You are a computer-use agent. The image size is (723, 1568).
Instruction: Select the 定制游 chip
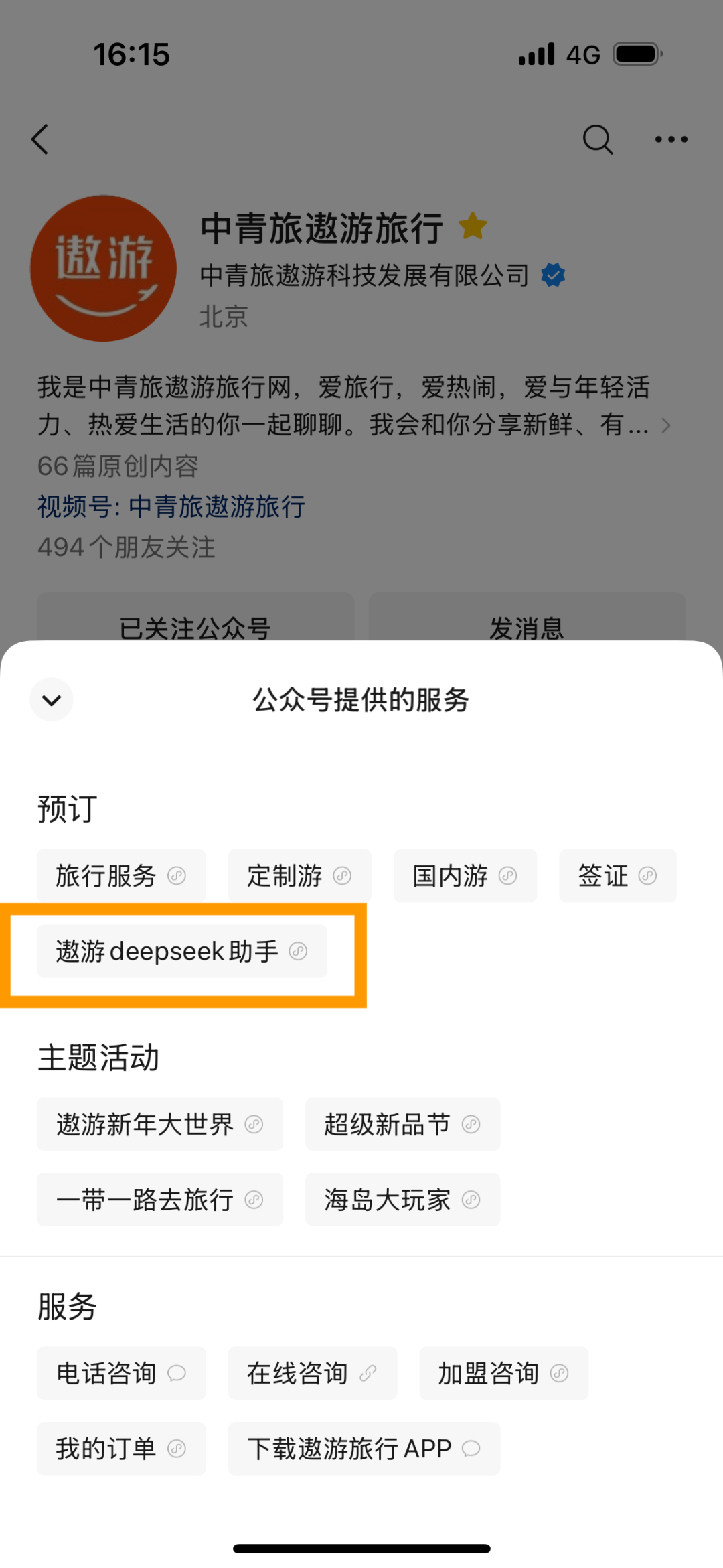tap(299, 876)
